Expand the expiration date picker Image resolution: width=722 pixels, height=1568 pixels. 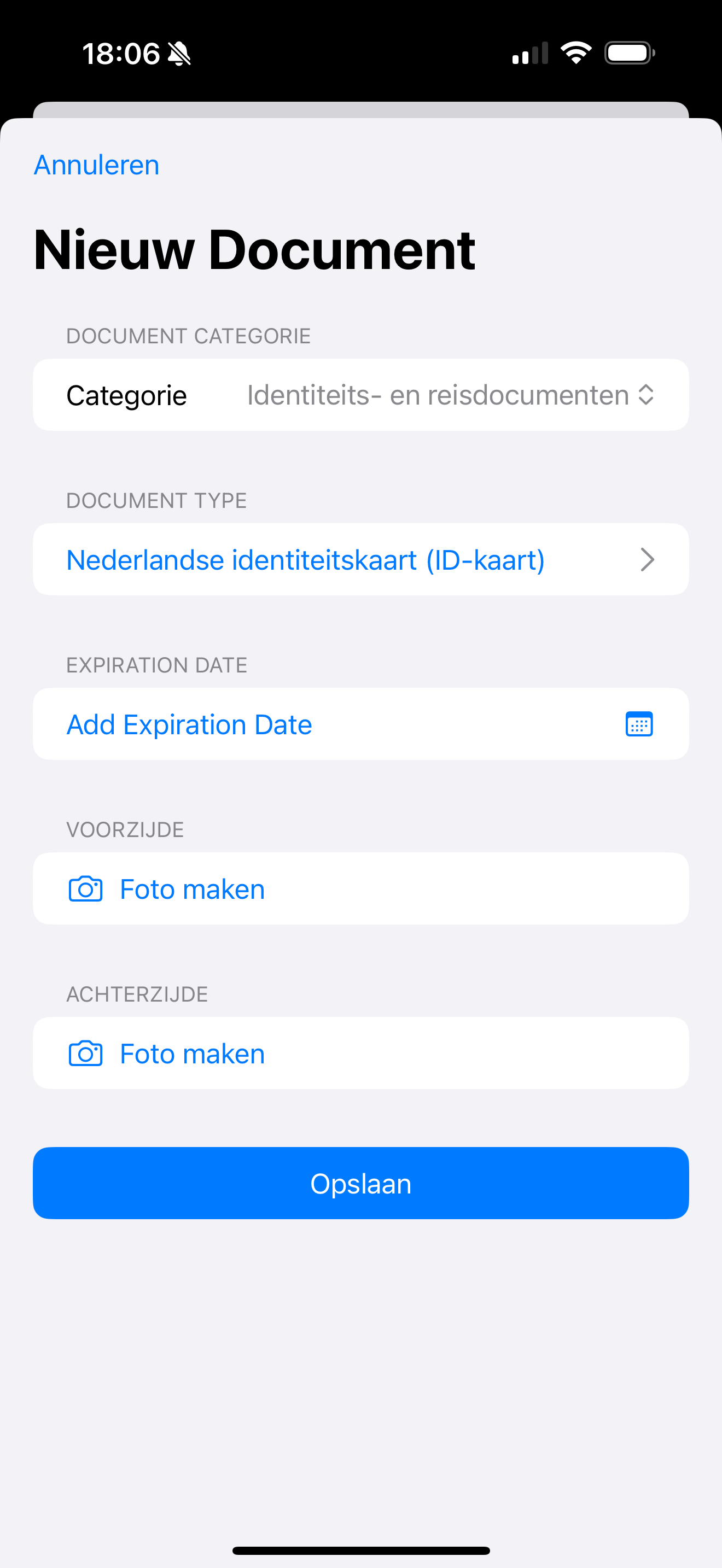click(361, 724)
